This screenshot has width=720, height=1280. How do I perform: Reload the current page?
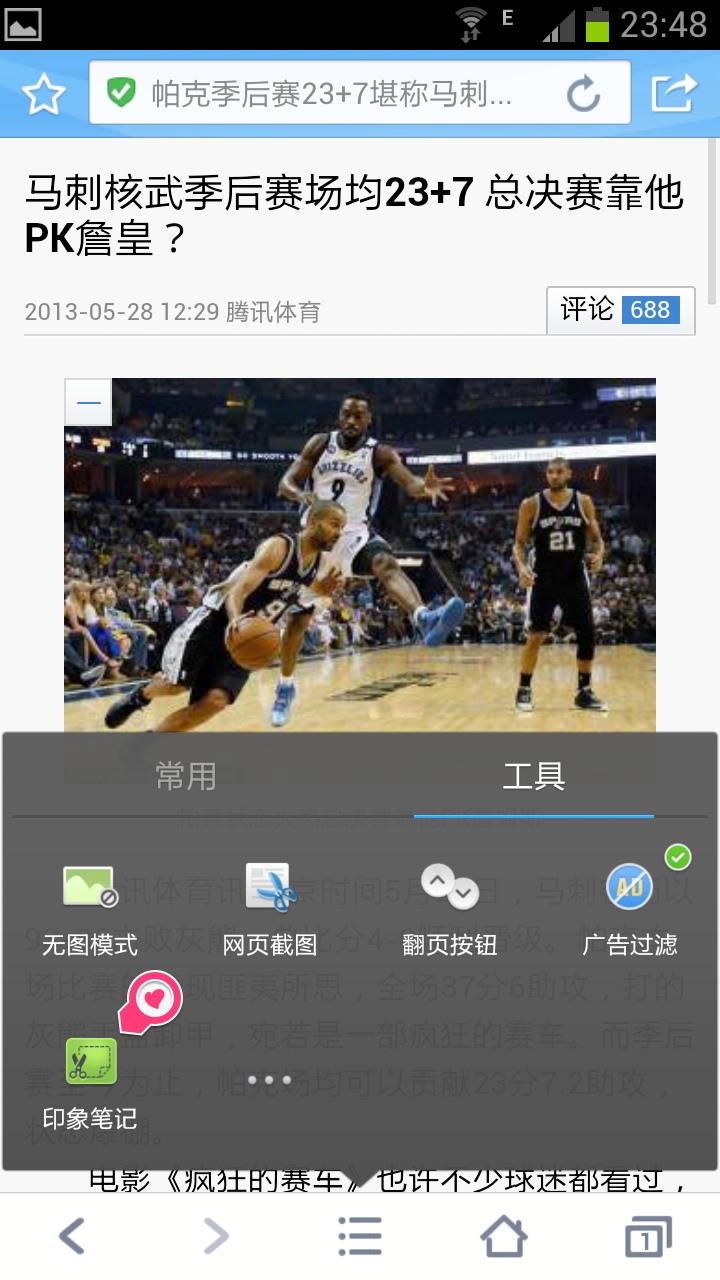coord(583,95)
